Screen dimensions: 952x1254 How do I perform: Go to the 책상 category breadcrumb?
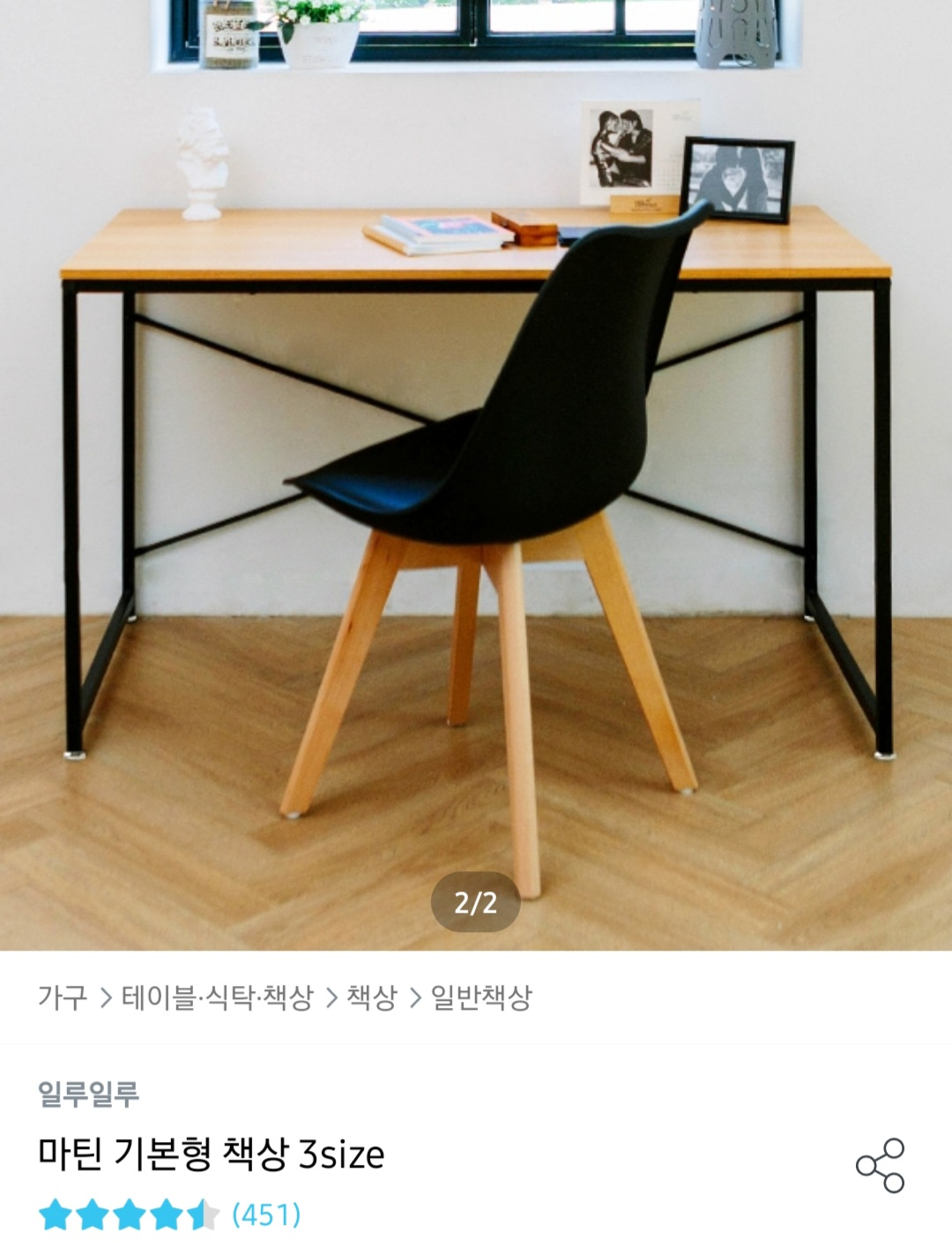click(x=371, y=997)
